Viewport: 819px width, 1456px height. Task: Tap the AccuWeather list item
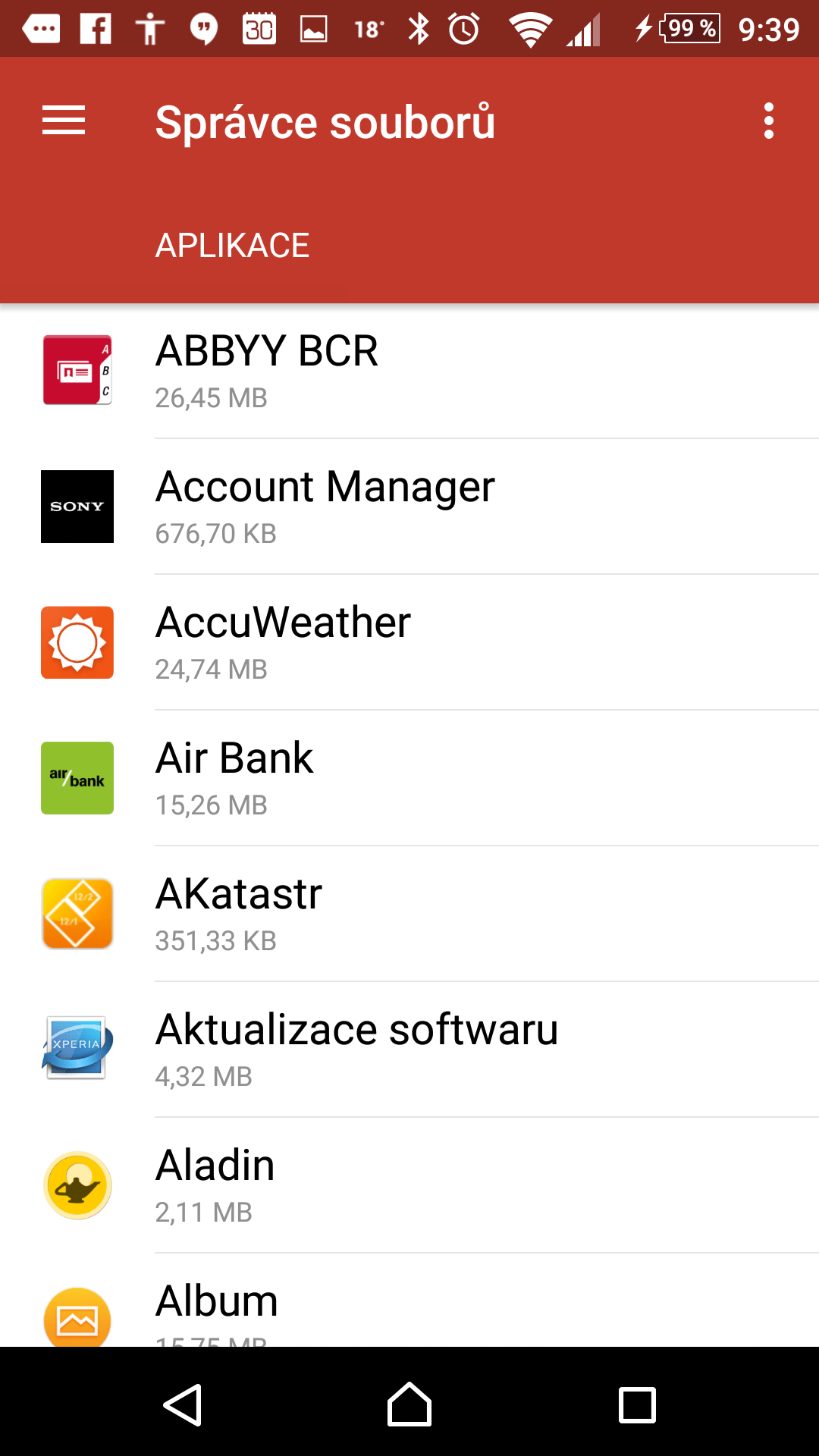click(409, 642)
